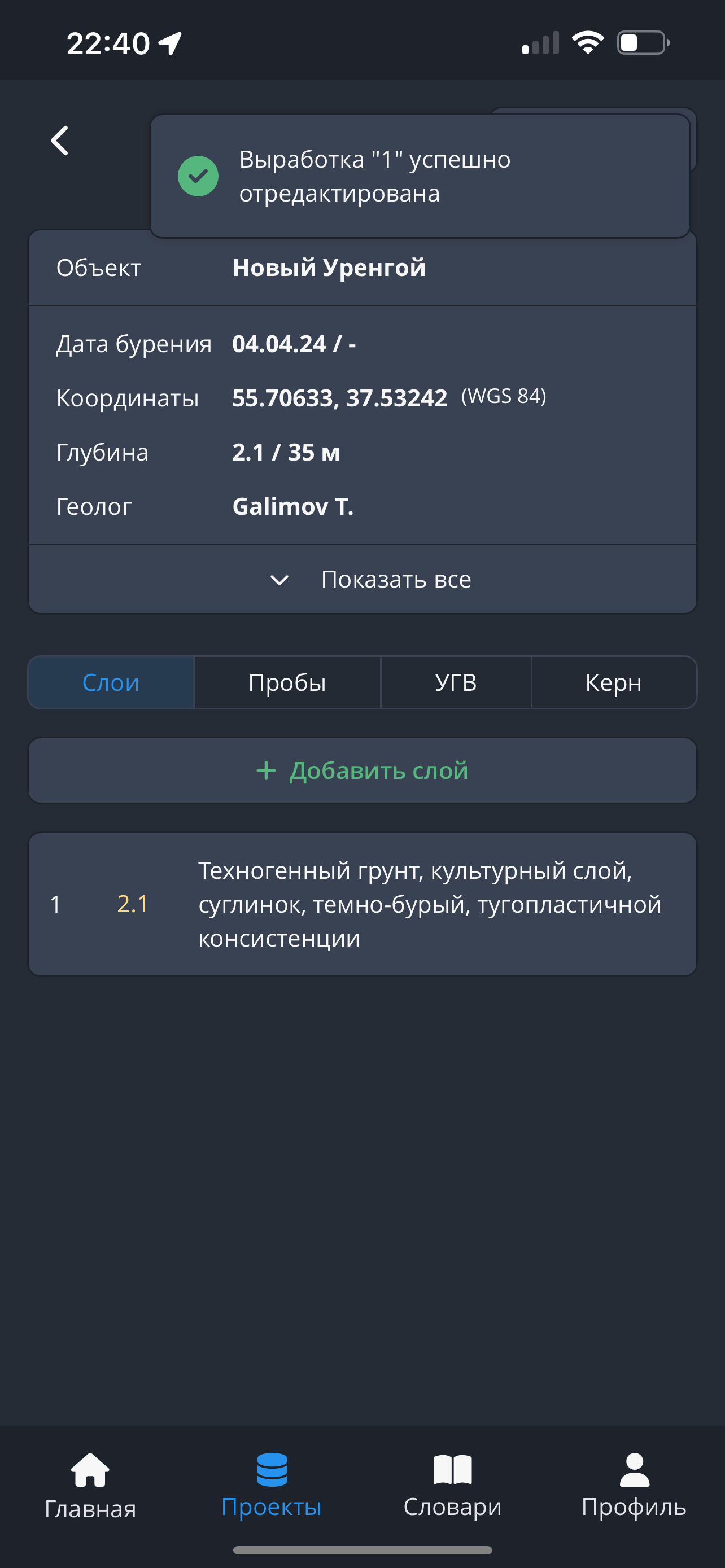Select the Слои tab

(111, 682)
